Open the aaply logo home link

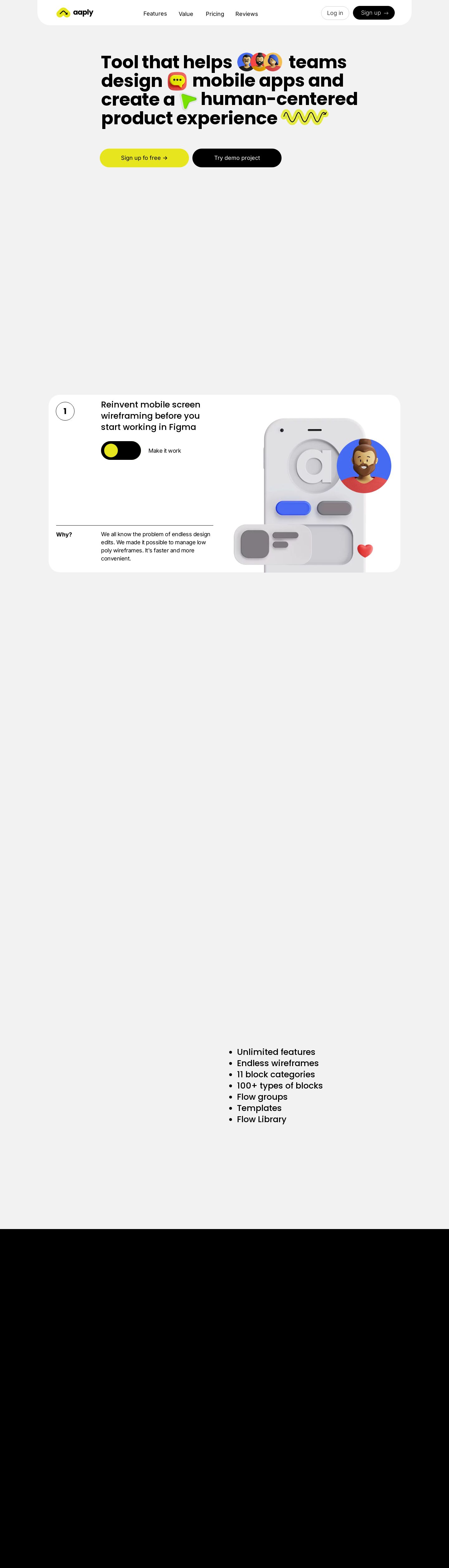point(75,13)
